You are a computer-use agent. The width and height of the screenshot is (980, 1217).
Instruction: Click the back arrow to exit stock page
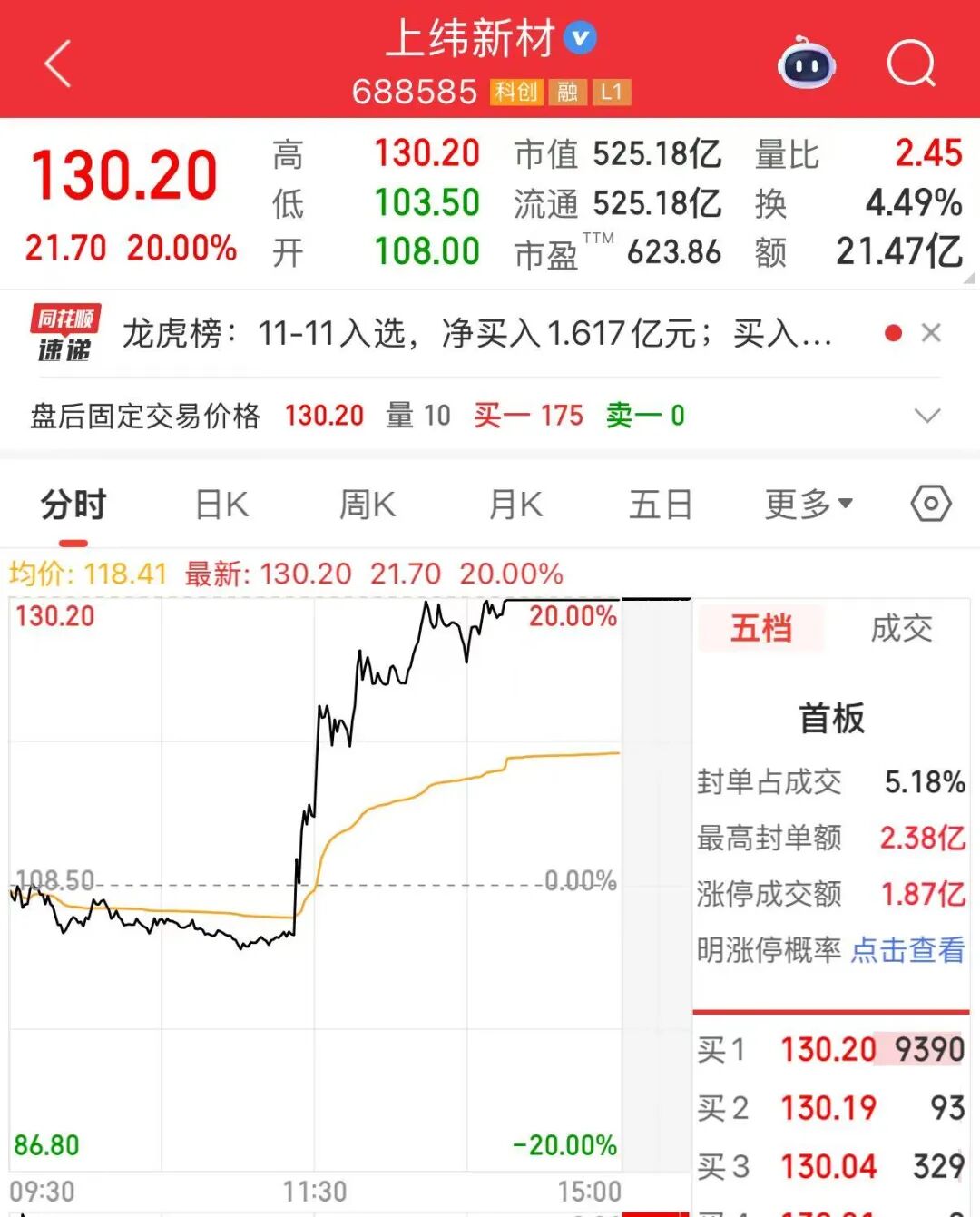[56, 65]
